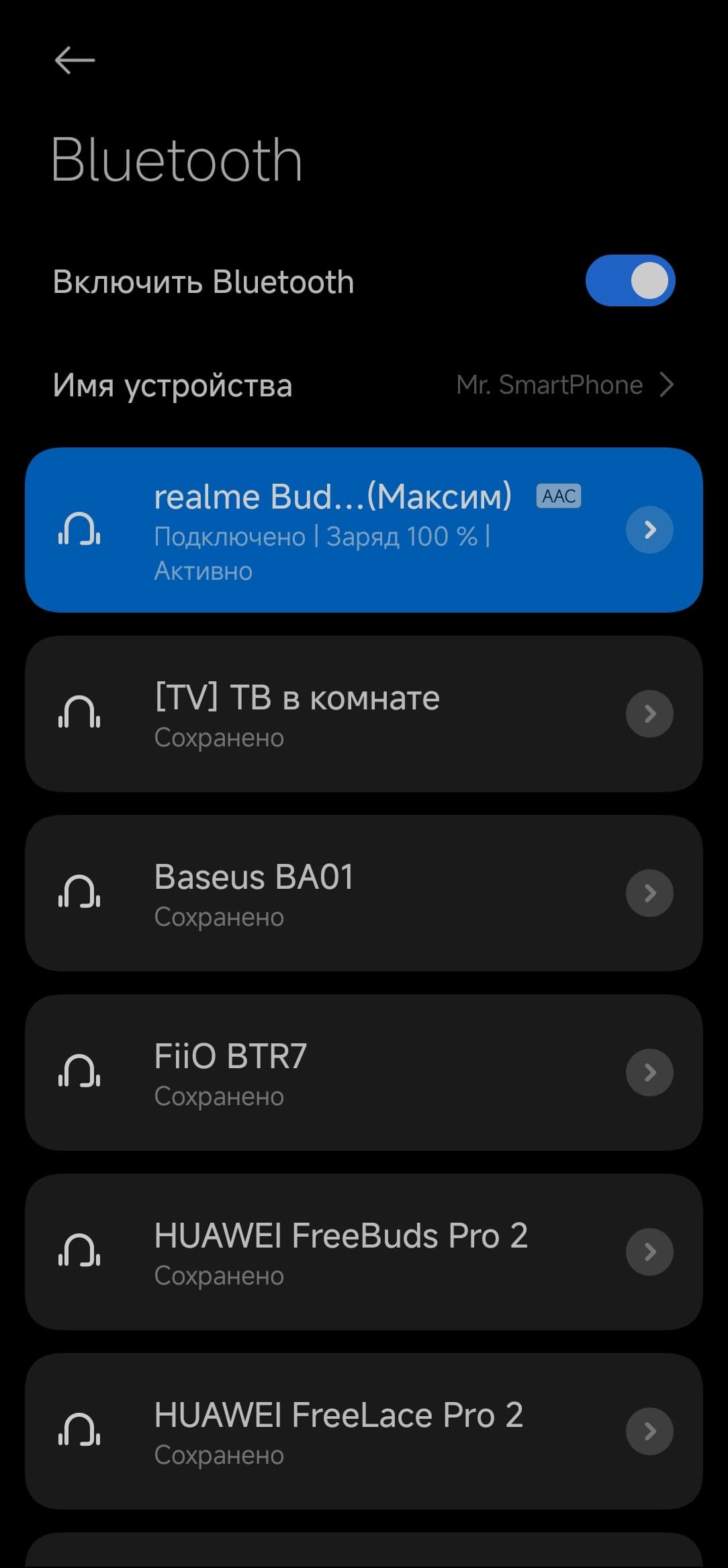
Task: Open details arrow for HUAWEI FreeBuds Pro 2
Action: [x=649, y=1252]
